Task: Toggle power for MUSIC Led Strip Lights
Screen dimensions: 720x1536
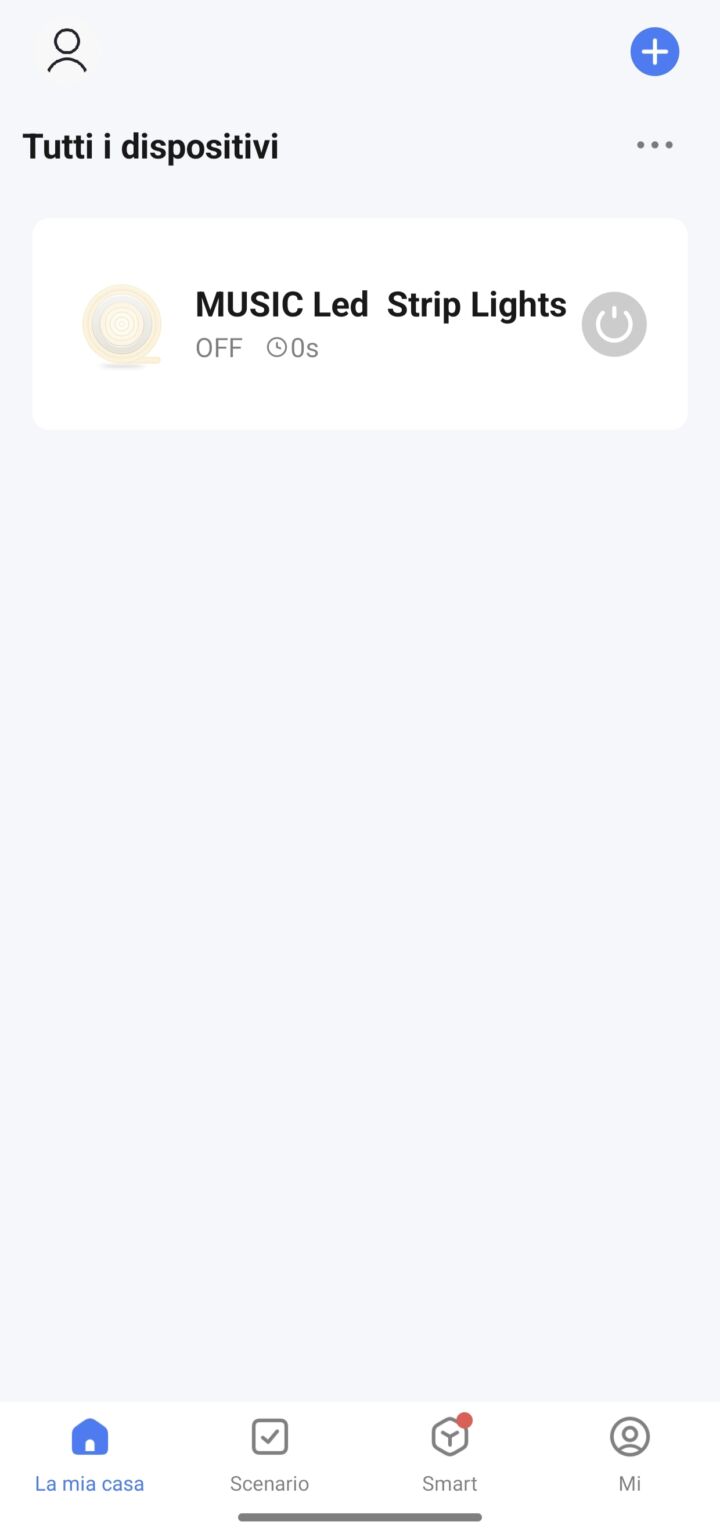Action: (x=614, y=324)
